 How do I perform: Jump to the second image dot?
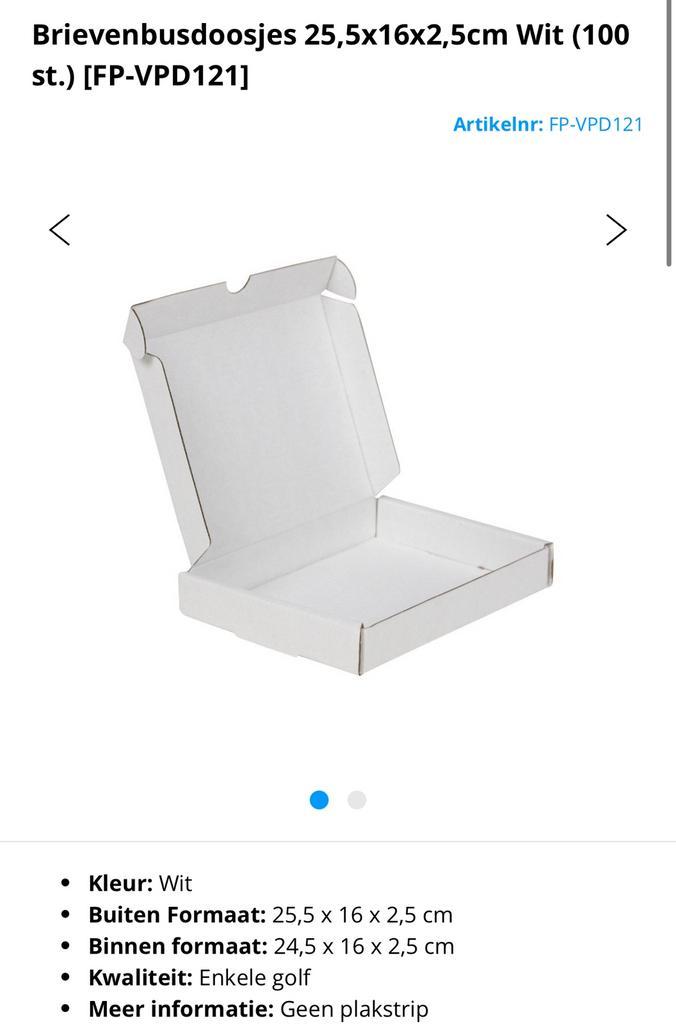(357, 800)
